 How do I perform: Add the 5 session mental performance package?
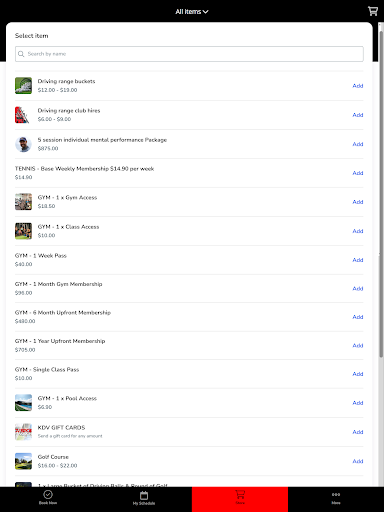click(x=358, y=144)
